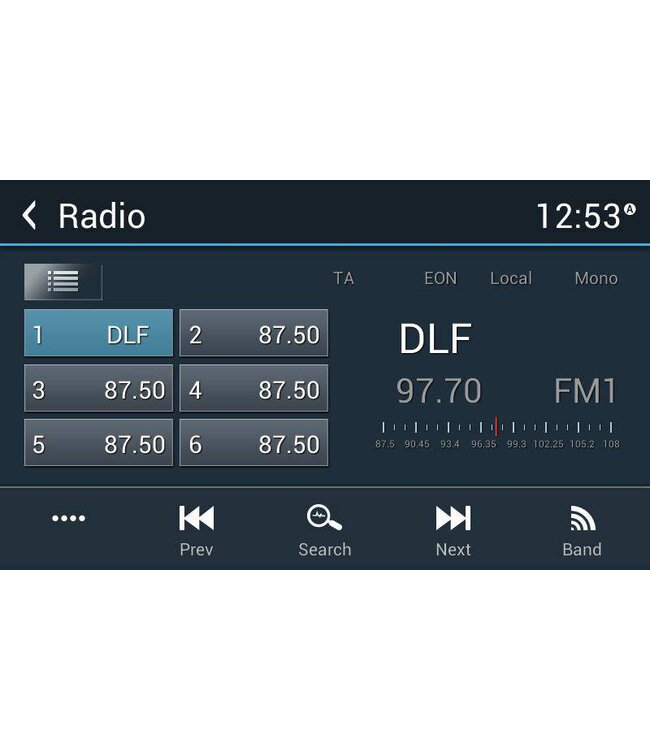Select preset 3 at 87.50
650x750 pixels.
98,389
